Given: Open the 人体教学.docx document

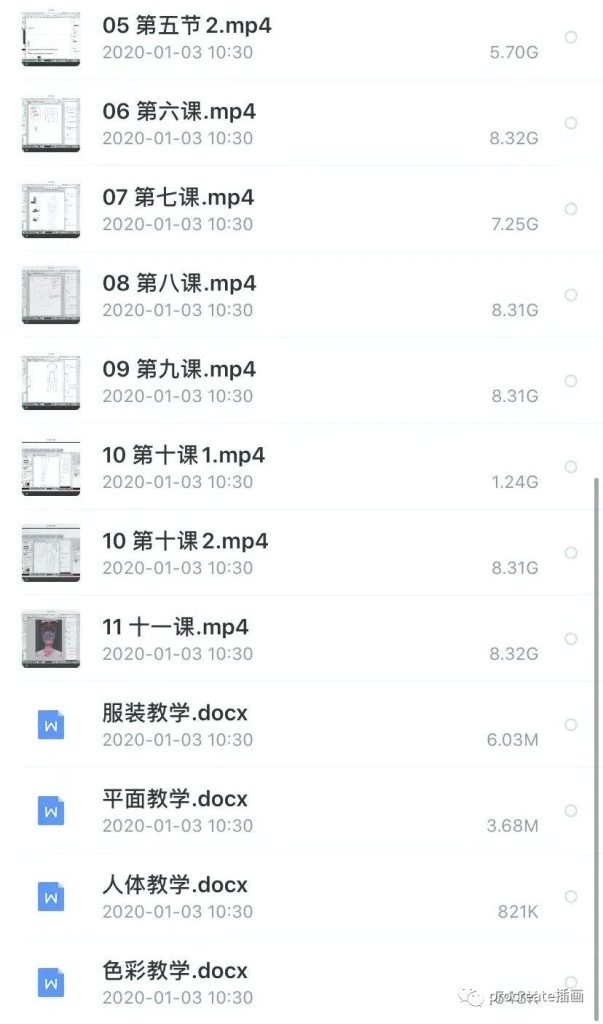Looking at the screenshot, I should point(175,885).
